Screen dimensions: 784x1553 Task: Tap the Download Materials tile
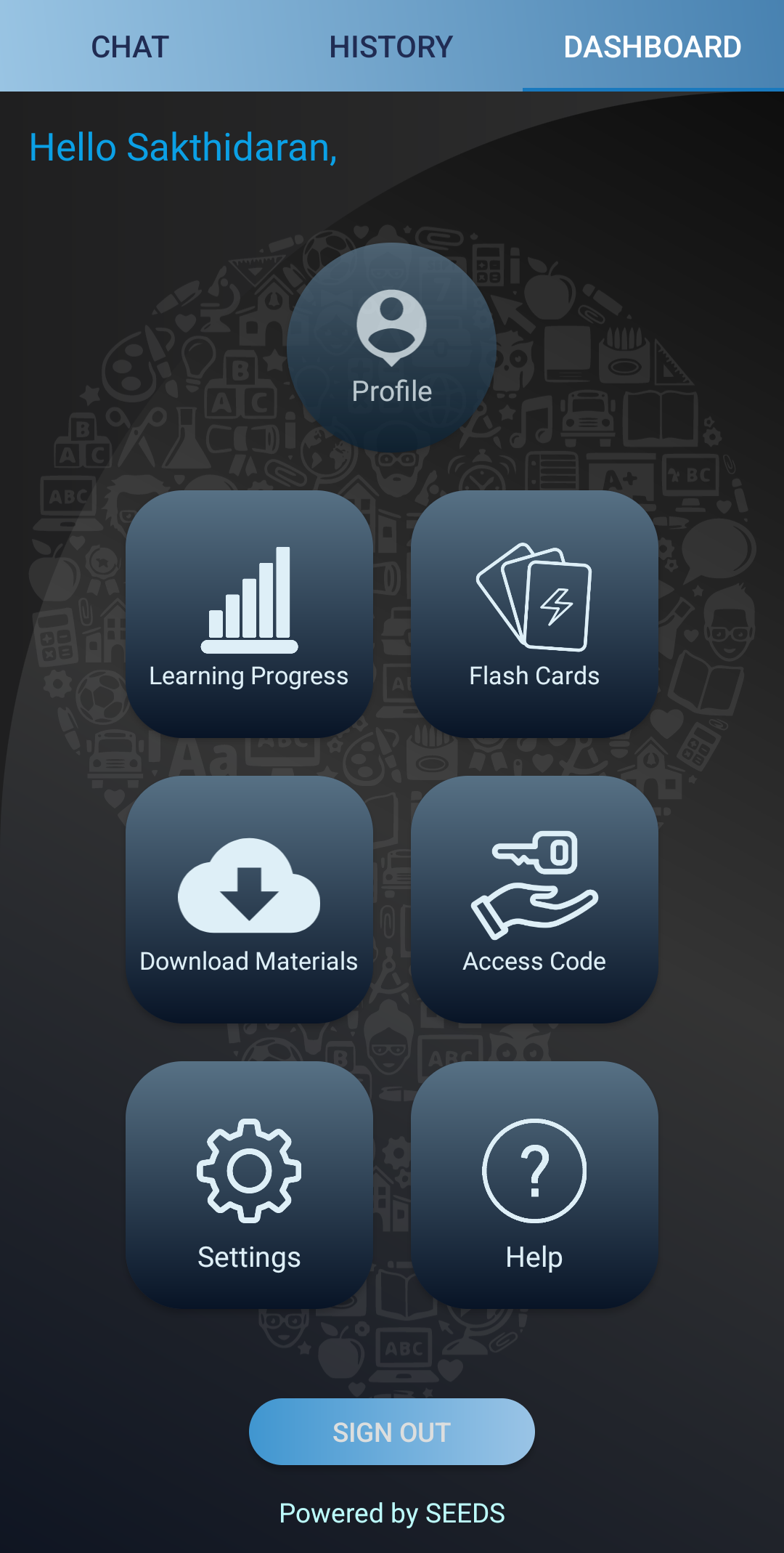[x=248, y=901]
